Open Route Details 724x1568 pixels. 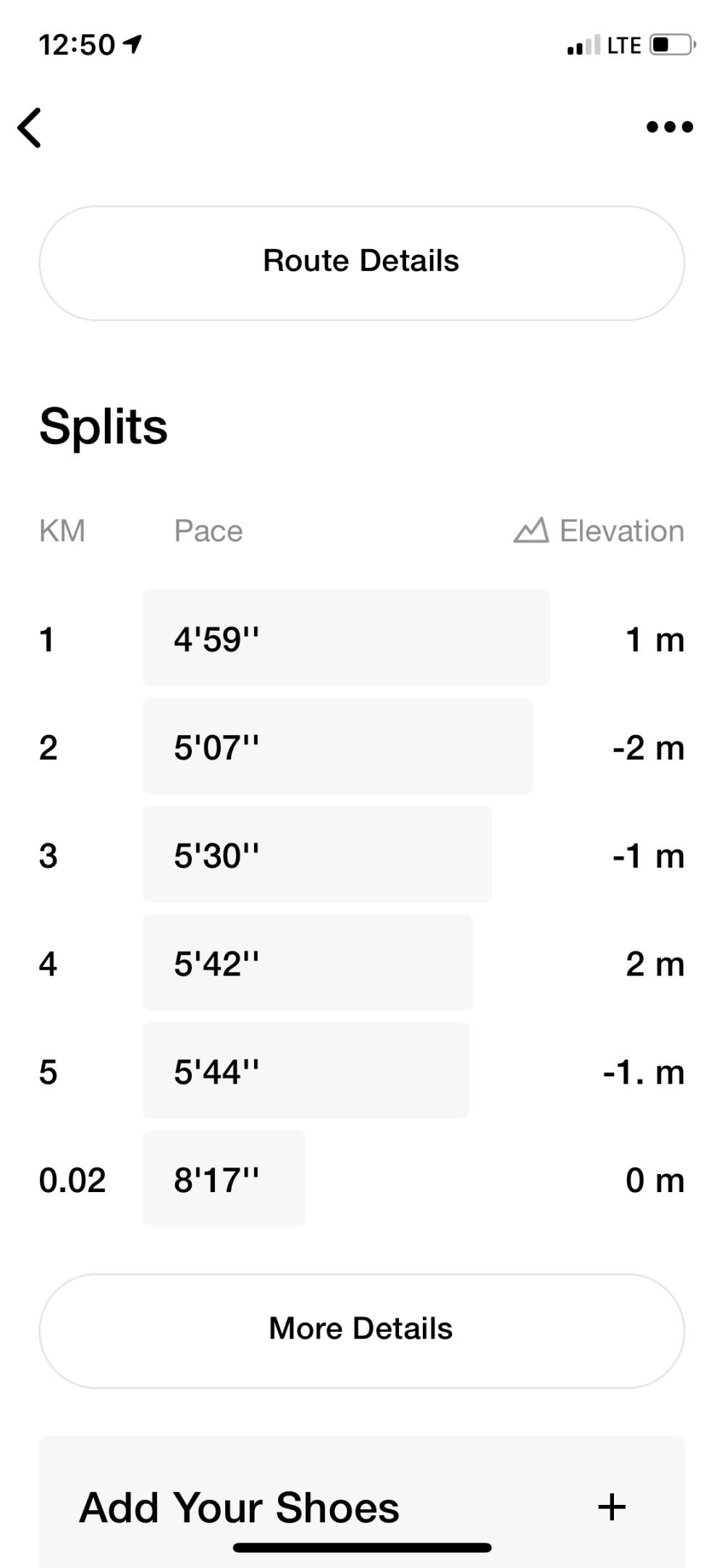point(361,262)
